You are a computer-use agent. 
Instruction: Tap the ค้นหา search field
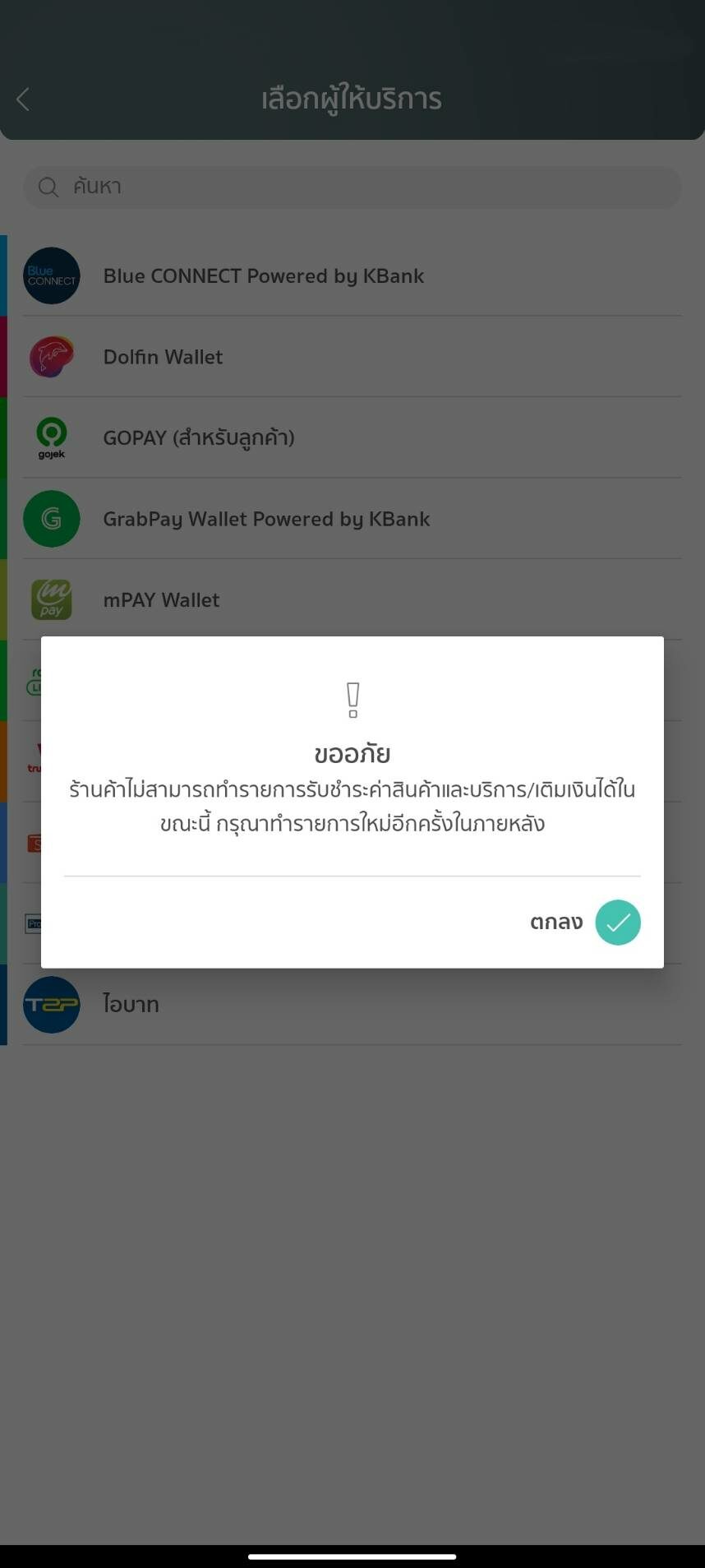pyautogui.click(x=352, y=187)
